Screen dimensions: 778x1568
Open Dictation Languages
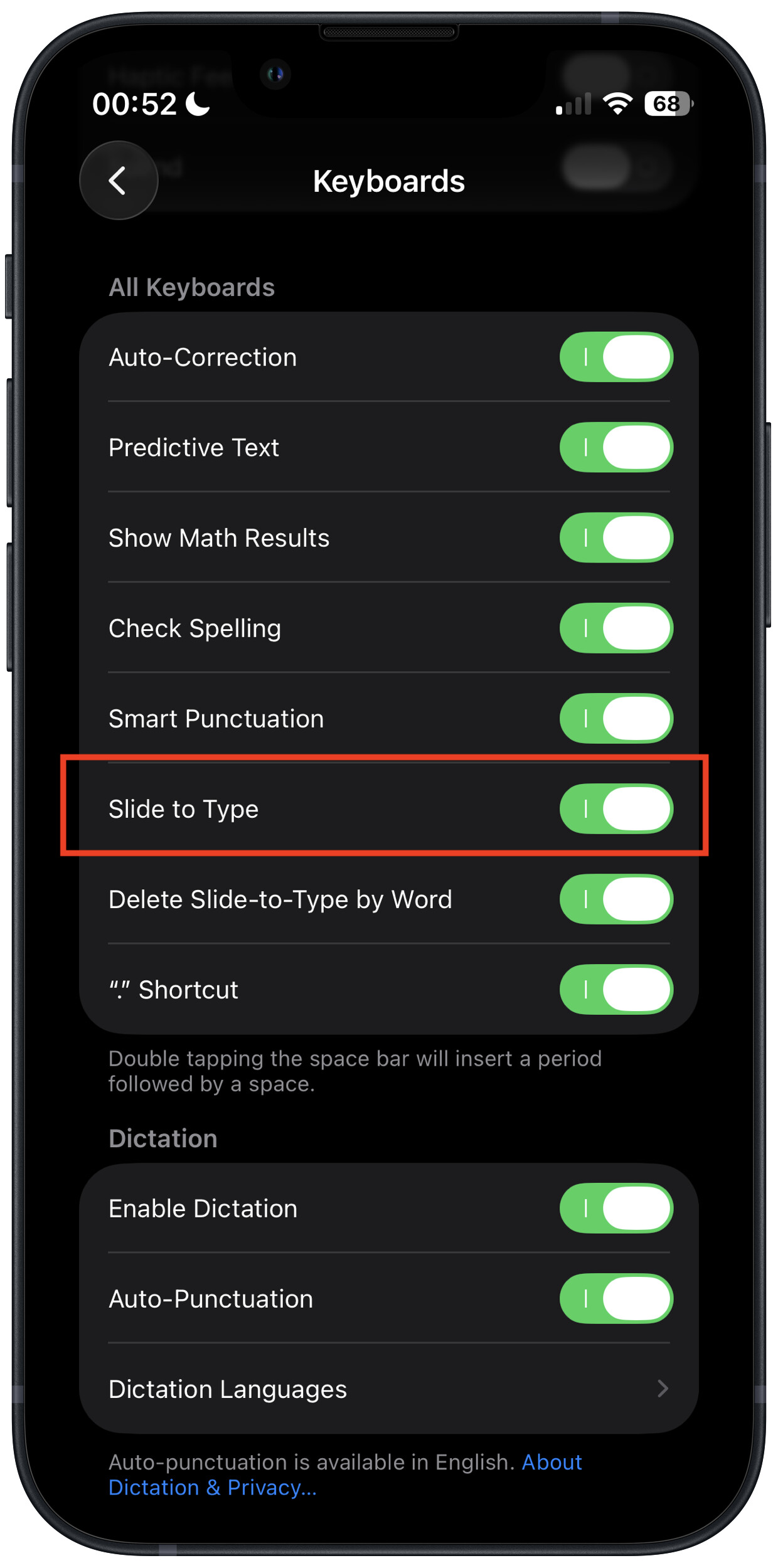pos(388,1389)
